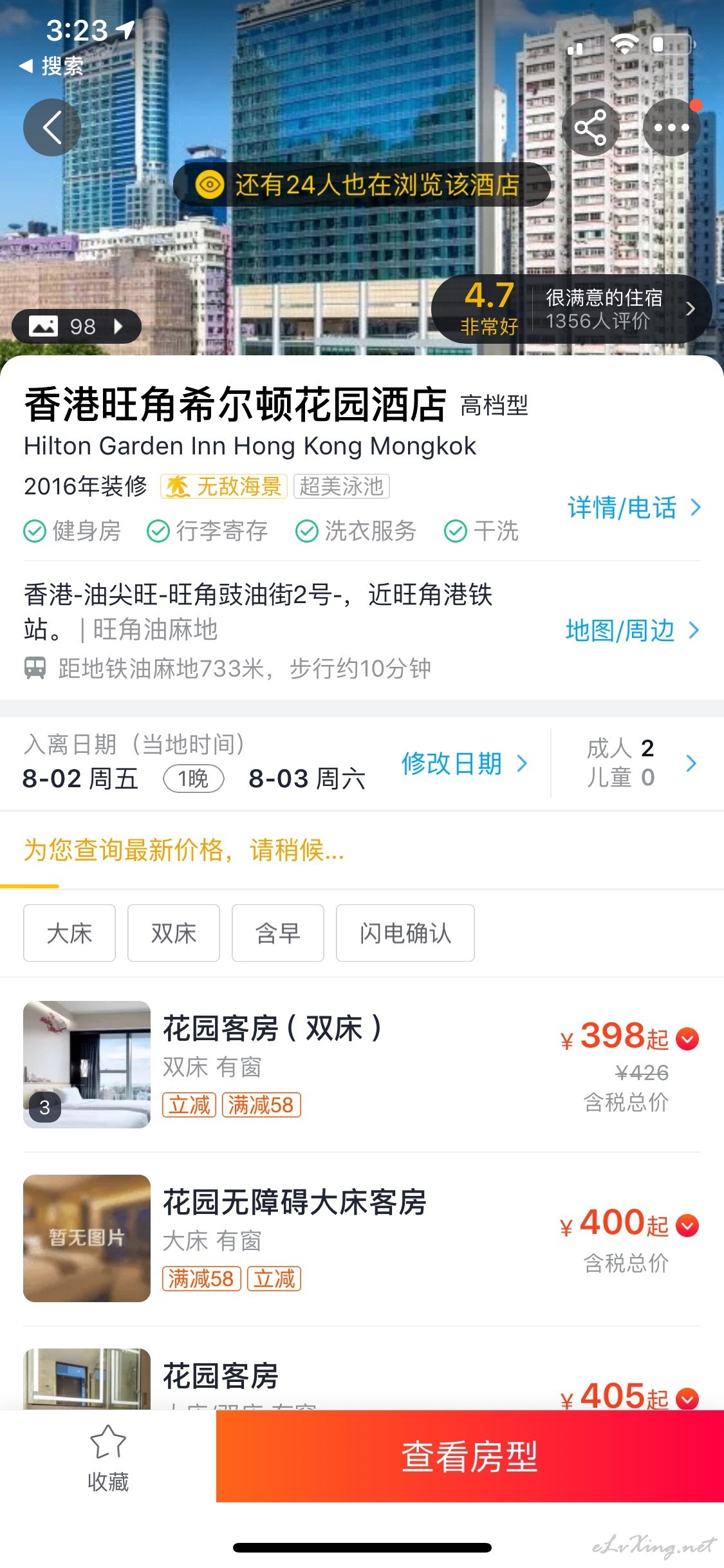Screen dimensions: 724x1568
Task: Go back using the round arrow button
Action: (x=52, y=127)
